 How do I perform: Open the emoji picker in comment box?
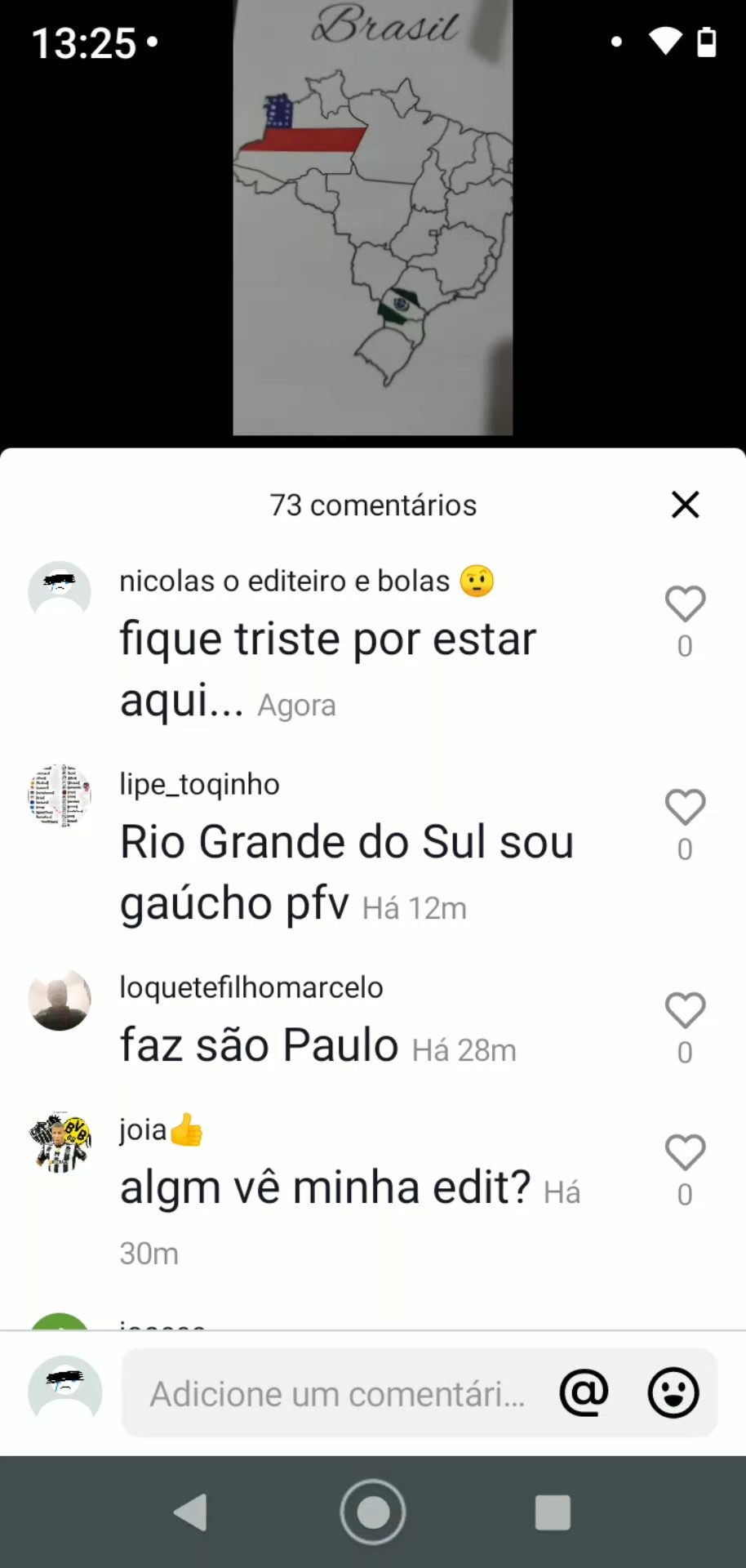click(673, 1392)
